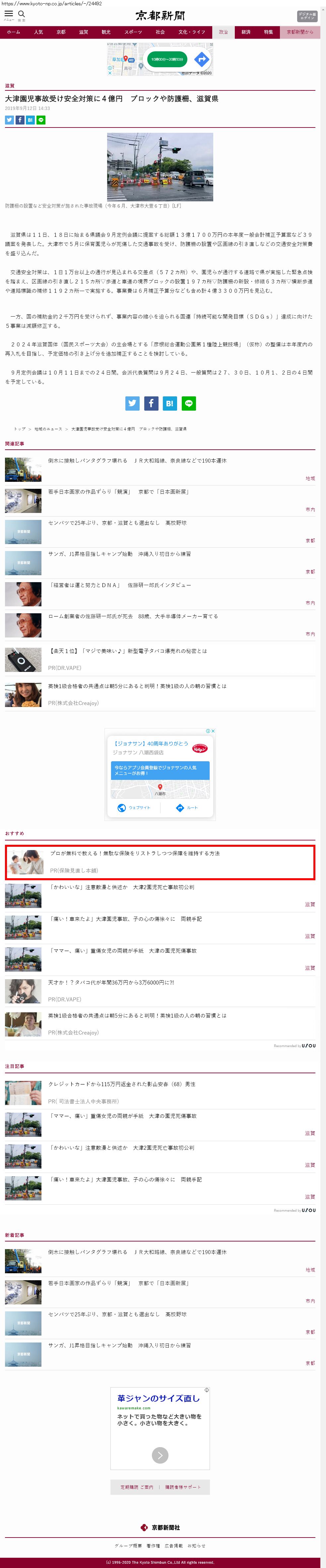Share on Facebook with the large button
The width and height of the screenshot is (326, 1568).
tap(151, 403)
